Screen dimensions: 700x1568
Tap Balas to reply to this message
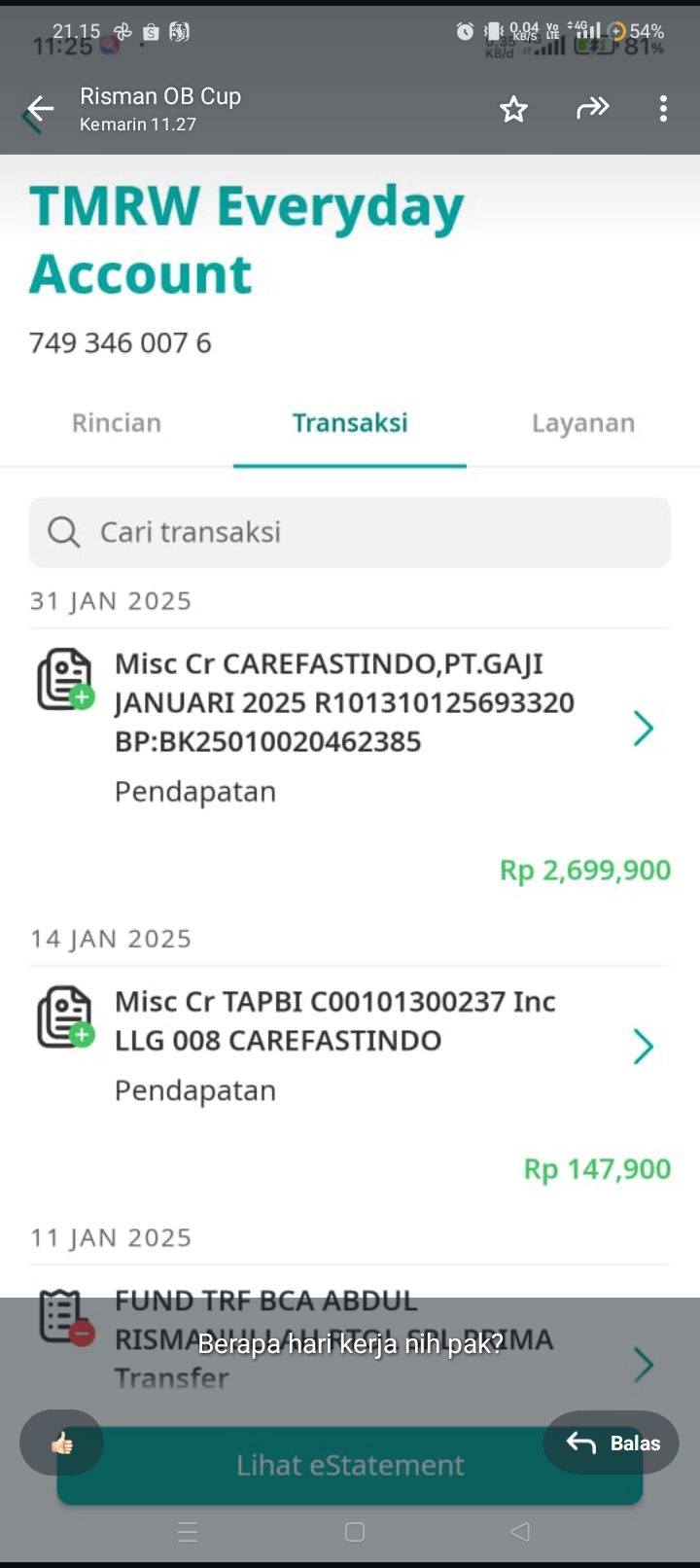tap(611, 1443)
